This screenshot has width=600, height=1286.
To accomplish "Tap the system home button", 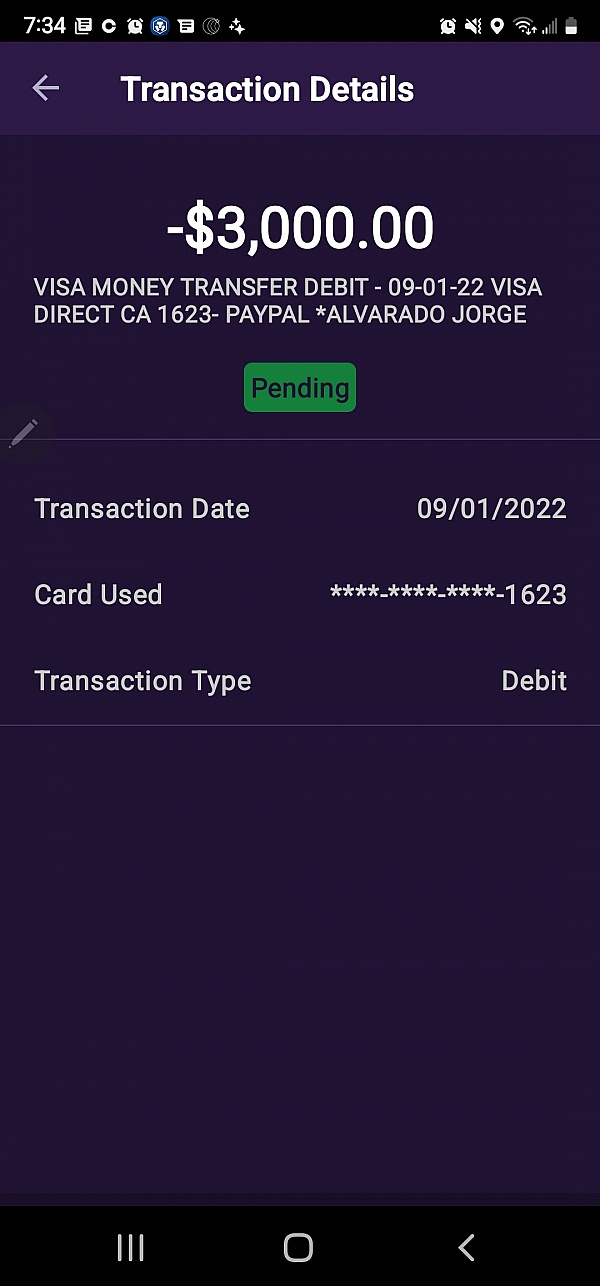I will click(298, 1247).
